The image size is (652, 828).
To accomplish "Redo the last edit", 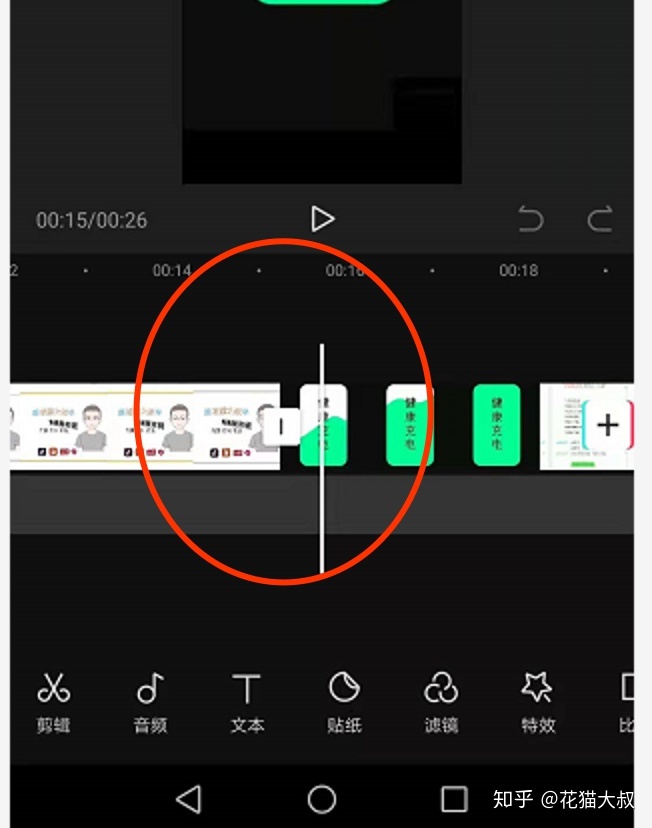I will click(x=599, y=218).
